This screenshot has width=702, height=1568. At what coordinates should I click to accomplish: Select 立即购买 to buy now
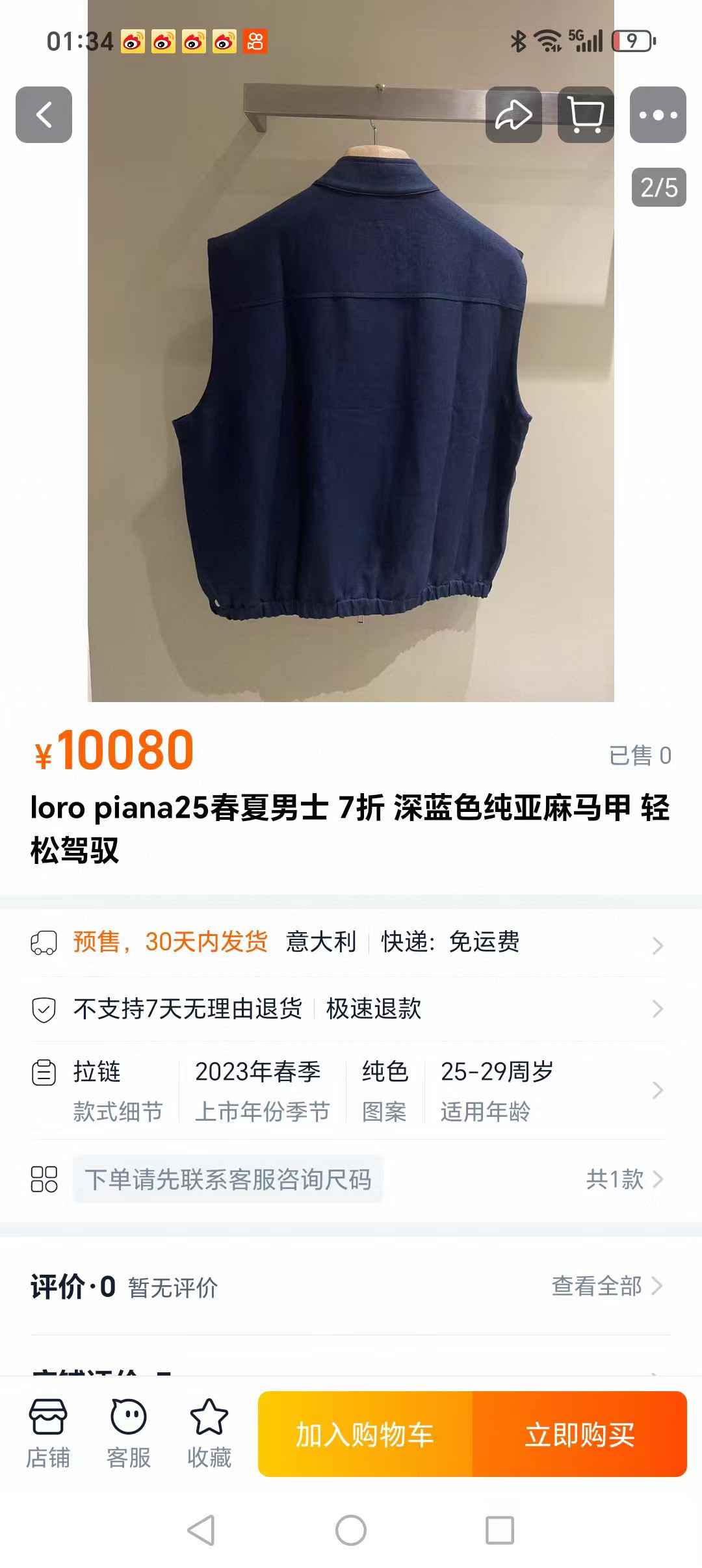[x=580, y=1435]
